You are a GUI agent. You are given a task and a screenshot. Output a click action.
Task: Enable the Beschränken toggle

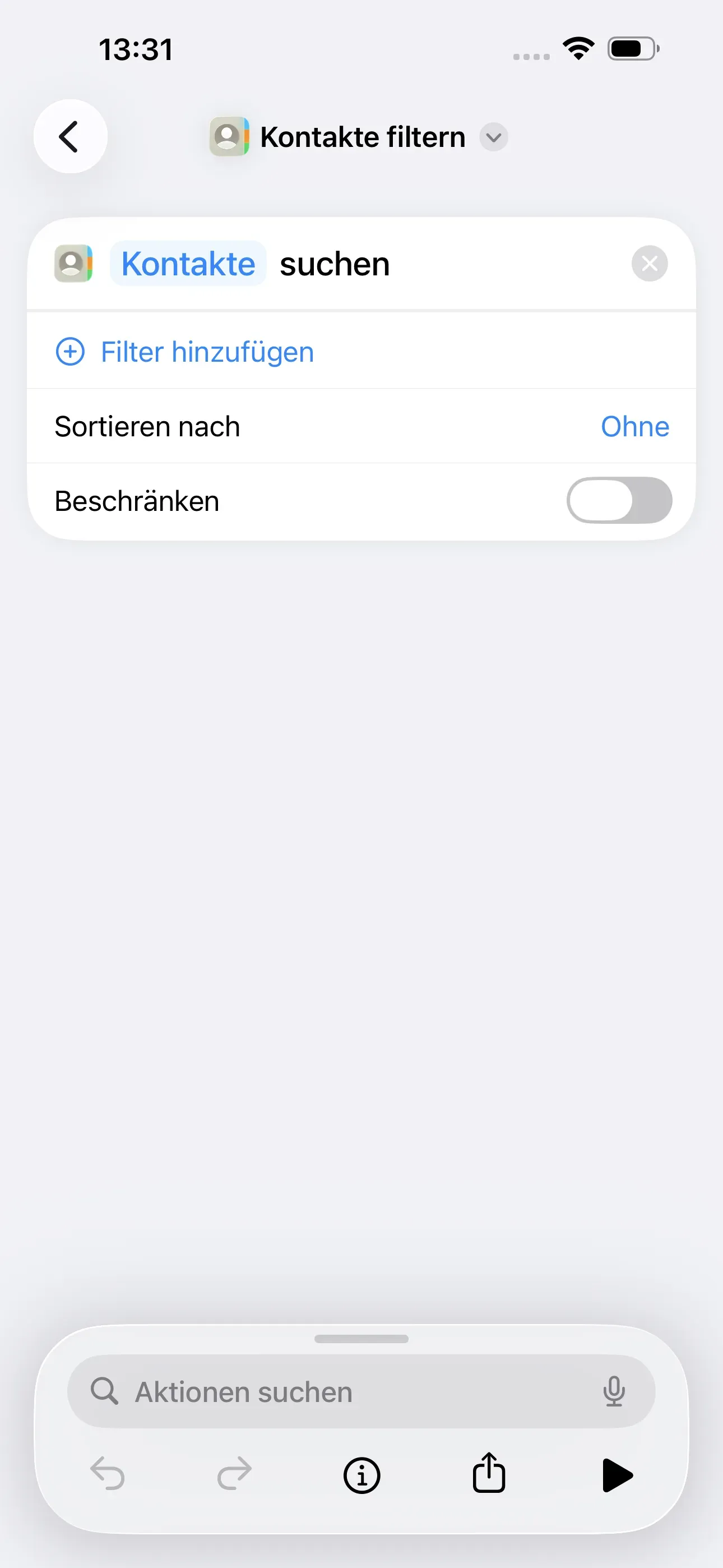coord(619,500)
